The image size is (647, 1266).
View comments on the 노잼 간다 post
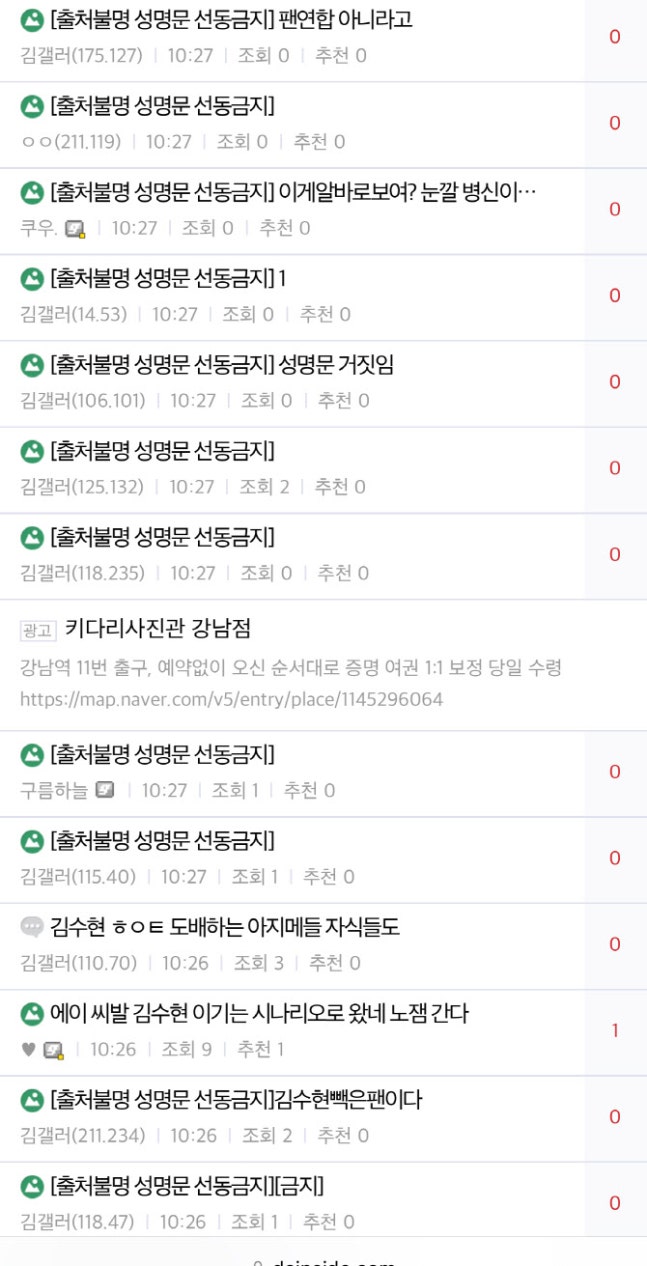[x=614, y=1030]
